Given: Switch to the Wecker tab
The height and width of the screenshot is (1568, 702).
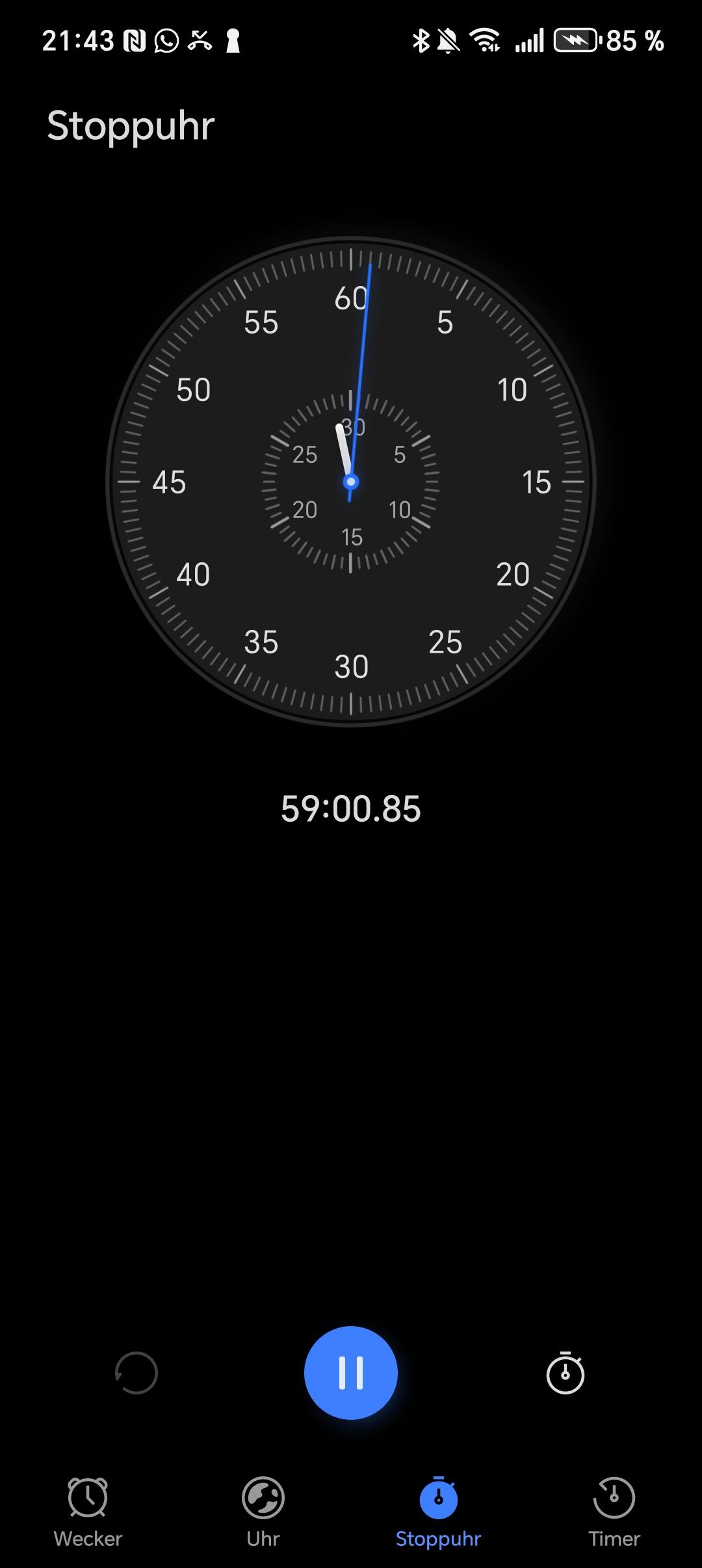Looking at the screenshot, I should click(88, 1512).
